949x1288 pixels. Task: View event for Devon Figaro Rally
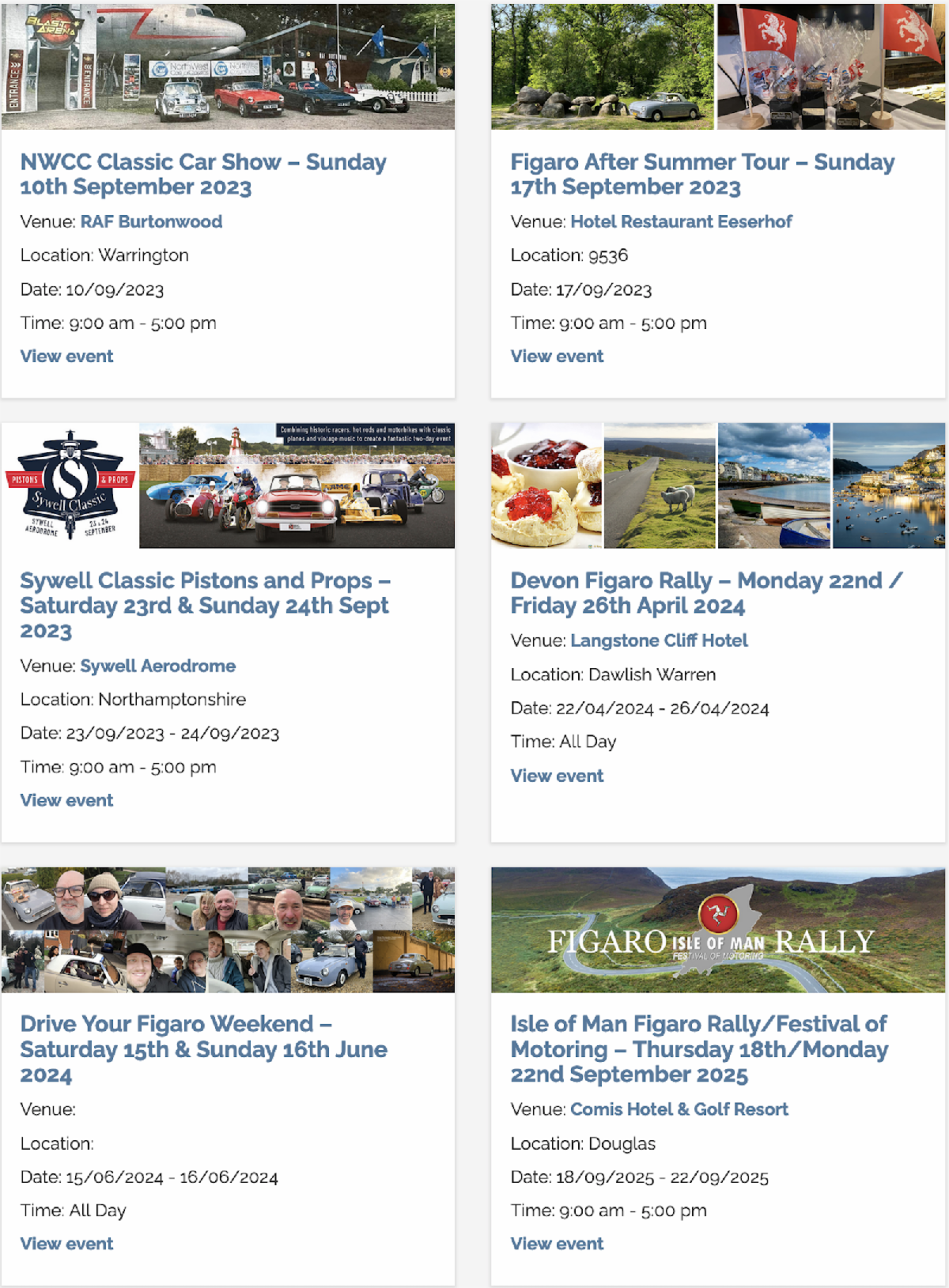click(x=557, y=776)
